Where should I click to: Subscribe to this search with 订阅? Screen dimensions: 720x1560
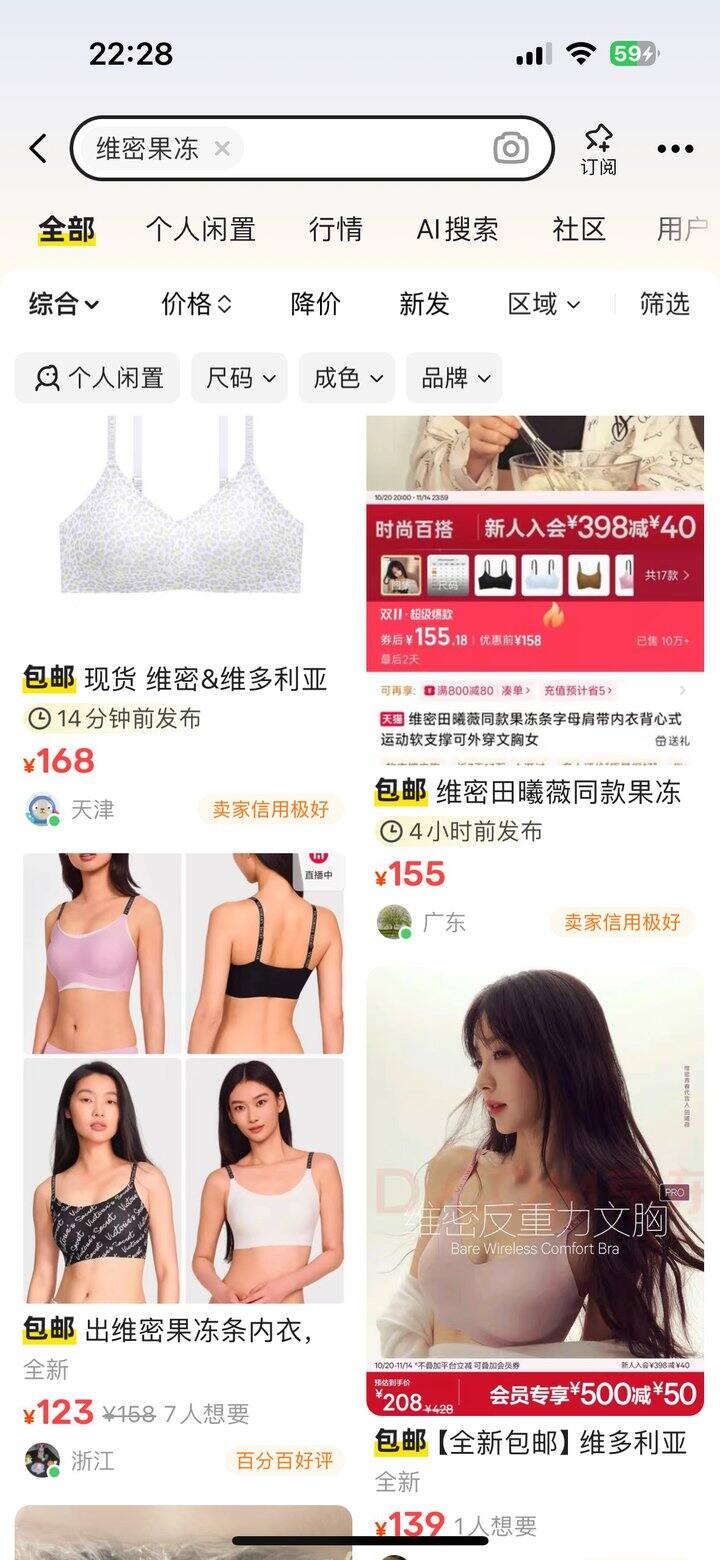coord(598,150)
